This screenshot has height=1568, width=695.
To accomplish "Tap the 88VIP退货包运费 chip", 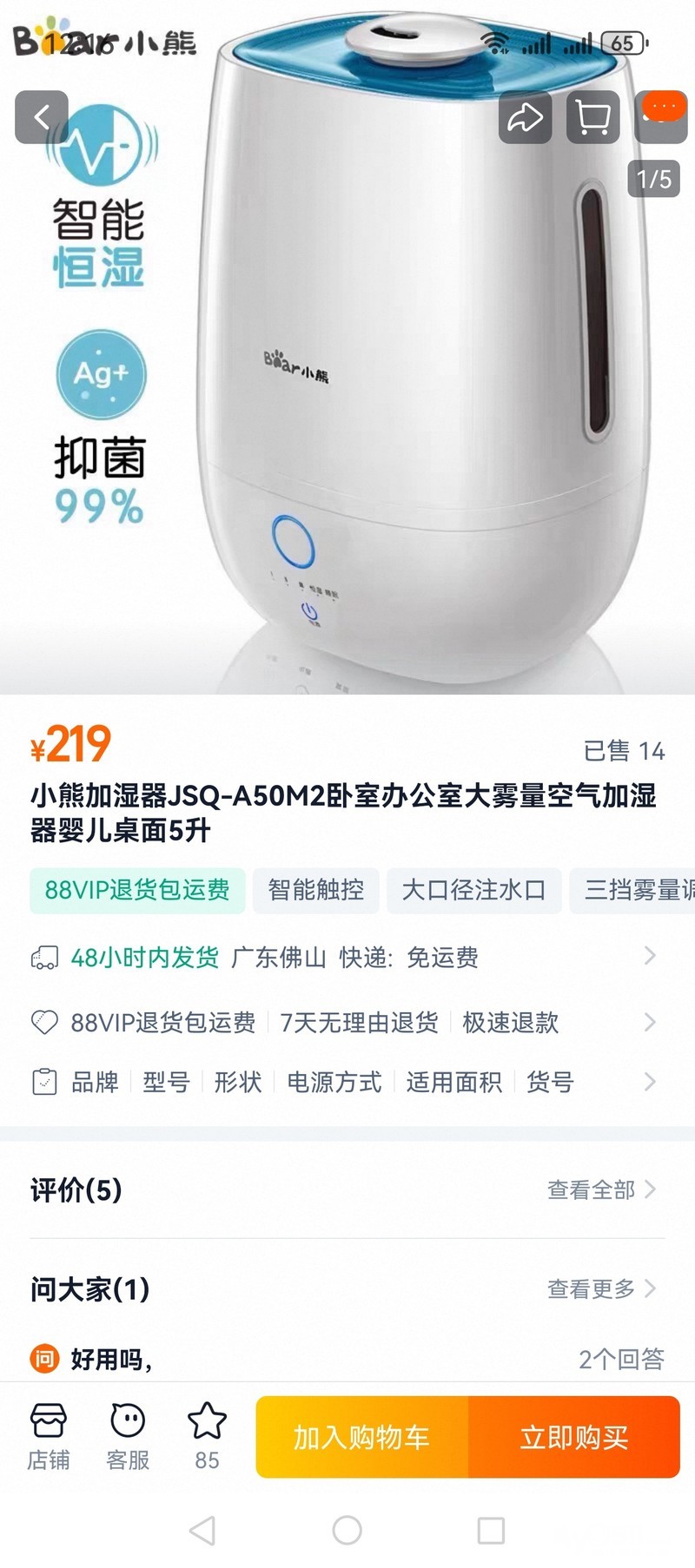I will [137, 890].
